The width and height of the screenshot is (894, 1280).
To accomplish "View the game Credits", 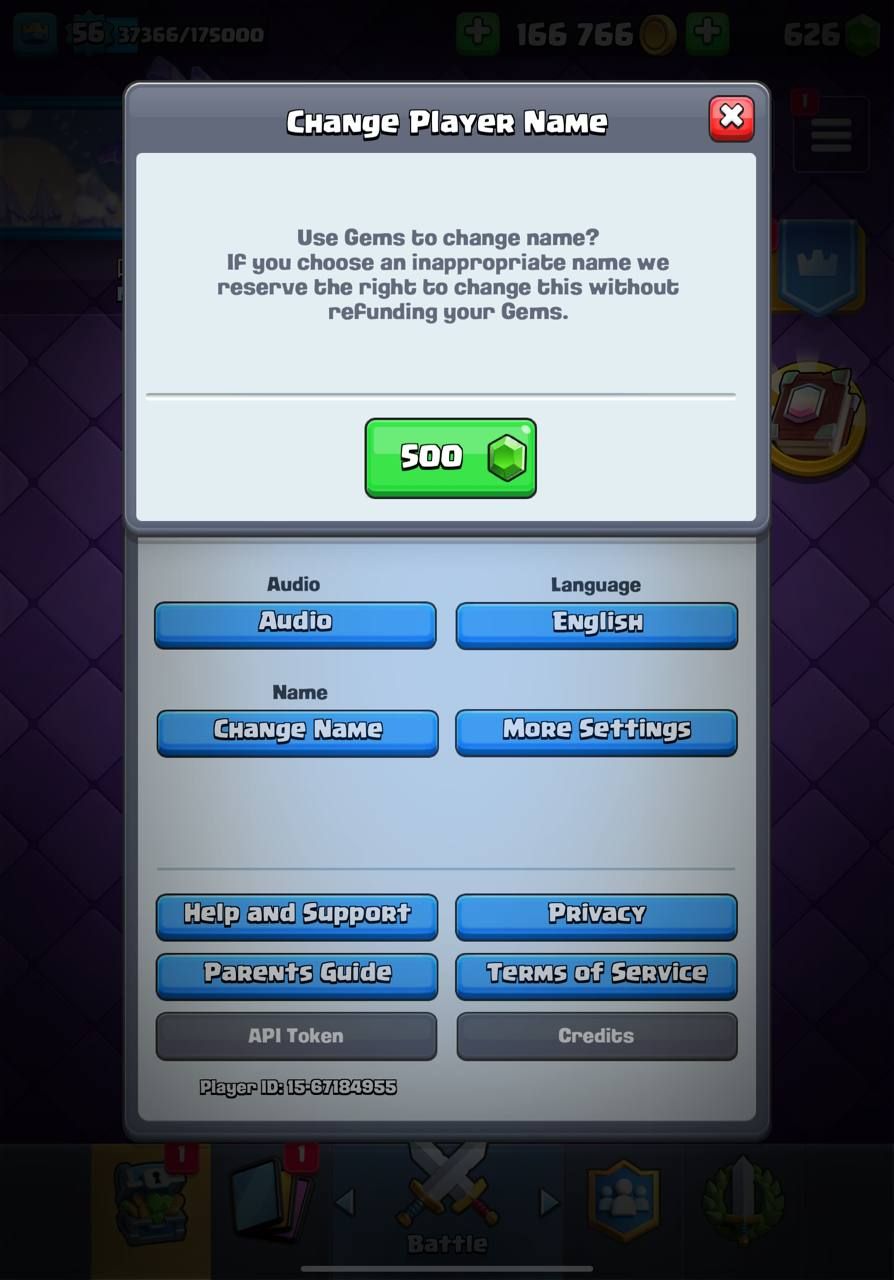I will 596,1036.
